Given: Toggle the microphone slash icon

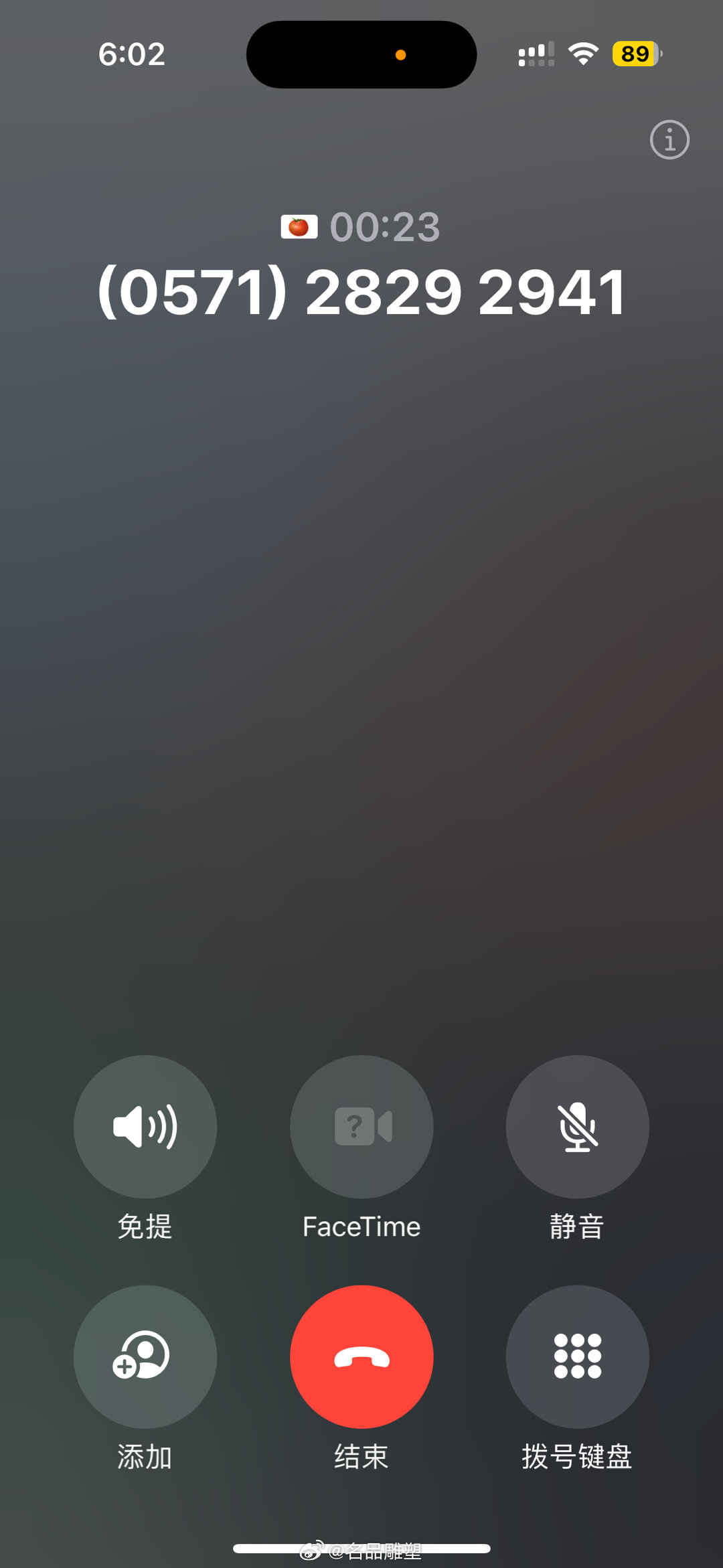Looking at the screenshot, I should click(x=577, y=1127).
